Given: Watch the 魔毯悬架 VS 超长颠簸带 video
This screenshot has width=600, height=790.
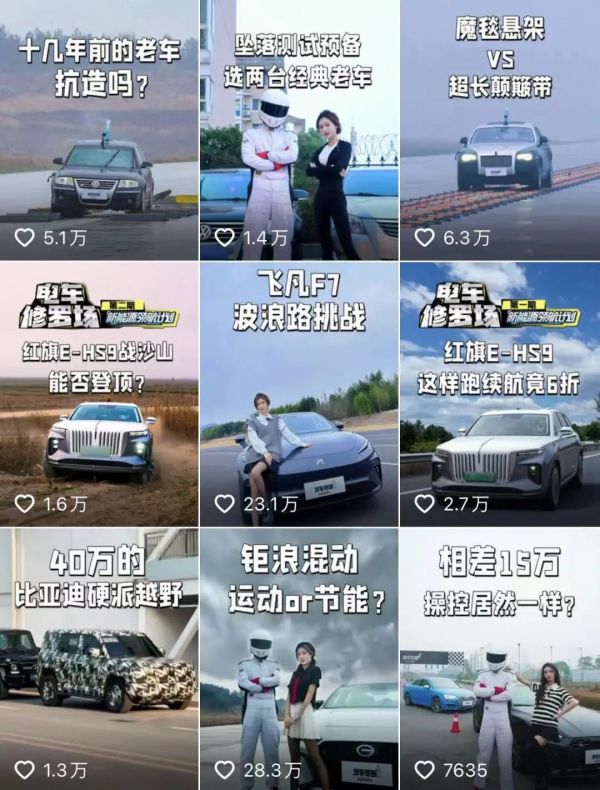Looking at the screenshot, I should click(x=499, y=130).
